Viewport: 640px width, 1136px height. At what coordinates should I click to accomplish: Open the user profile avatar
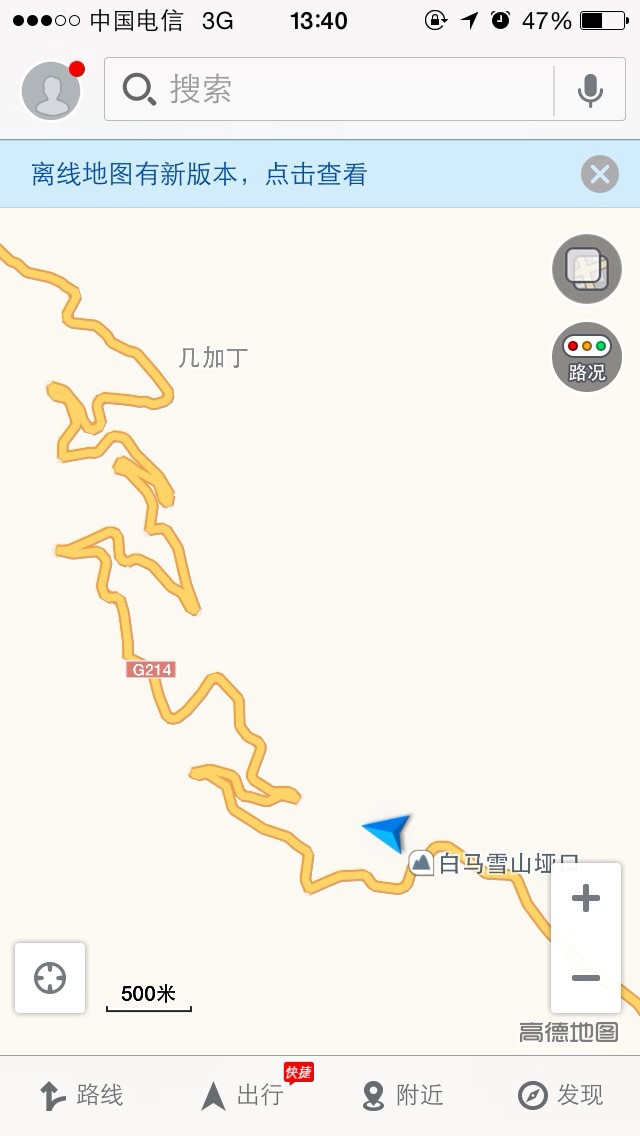pos(51,91)
